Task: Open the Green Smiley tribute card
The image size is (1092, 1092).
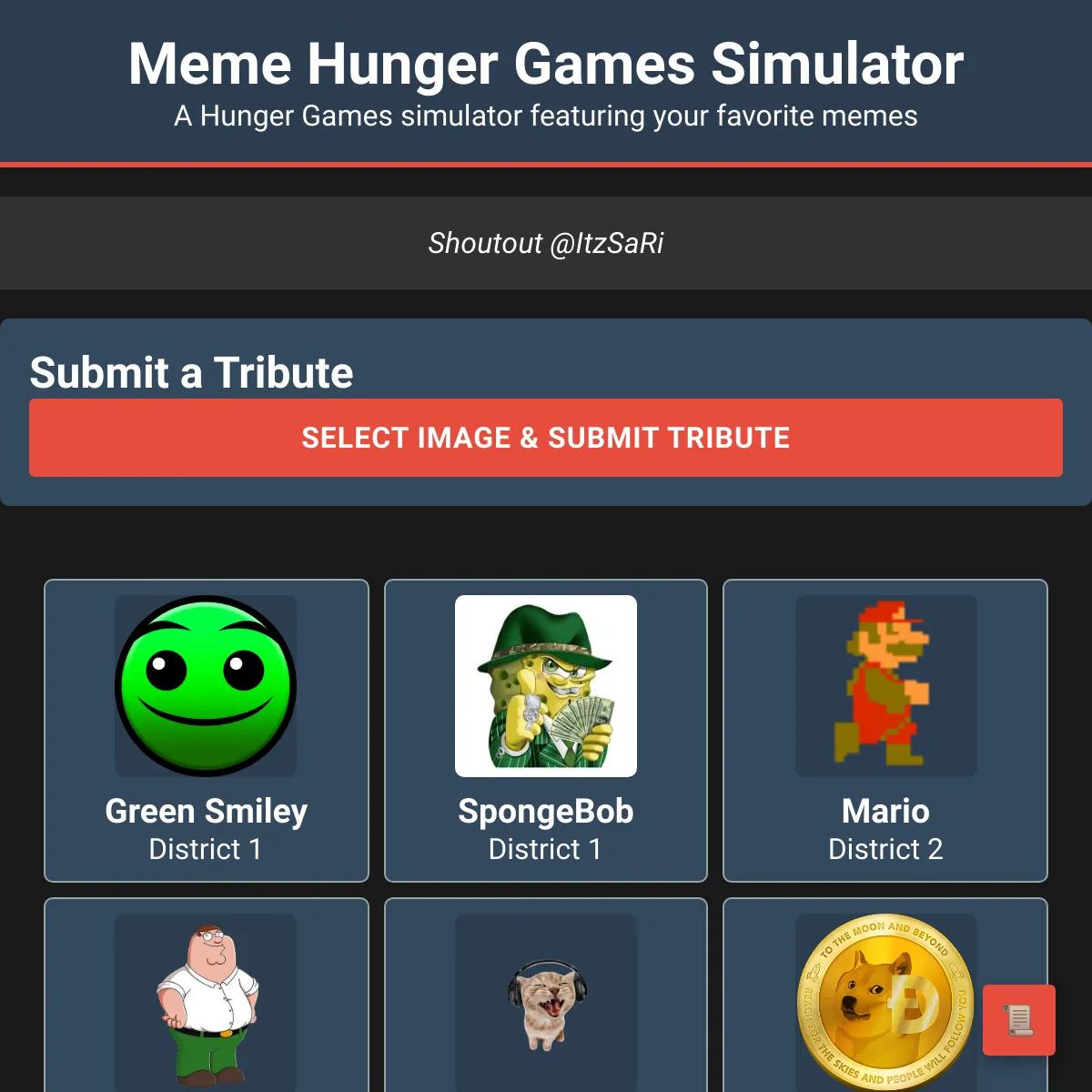Action: pyautogui.click(x=207, y=730)
